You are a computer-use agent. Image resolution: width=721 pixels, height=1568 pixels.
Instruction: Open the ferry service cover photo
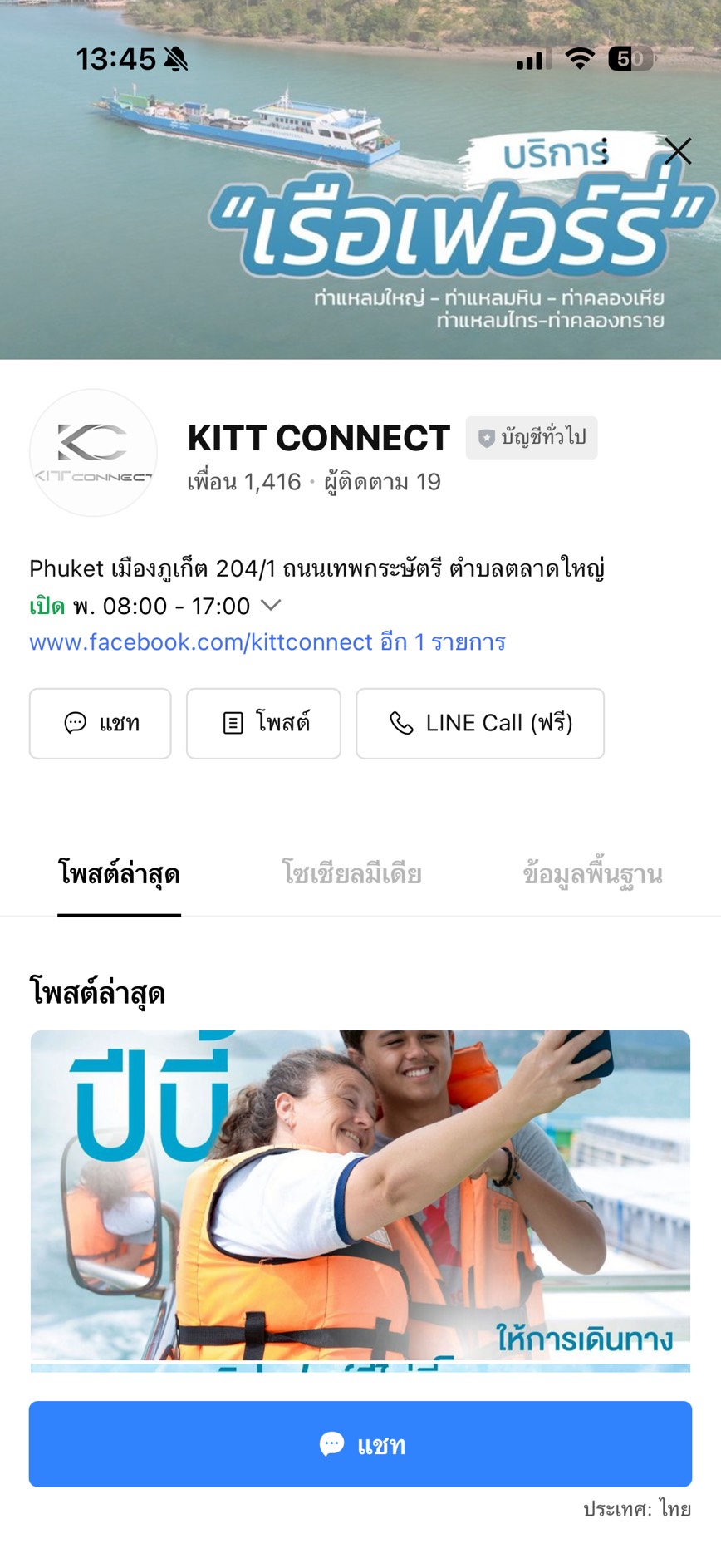click(249, 249)
